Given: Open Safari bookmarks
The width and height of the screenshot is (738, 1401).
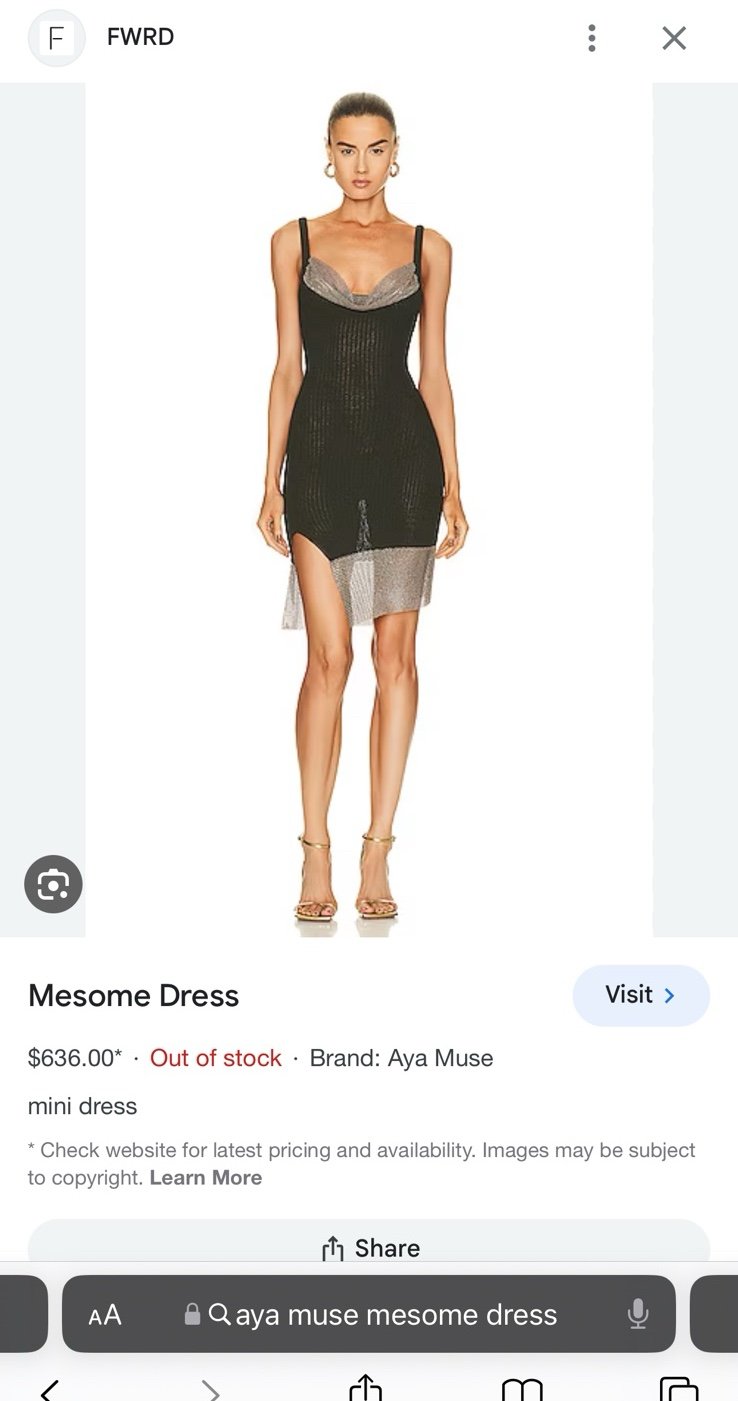Looking at the screenshot, I should click(x=522, y=1389).
